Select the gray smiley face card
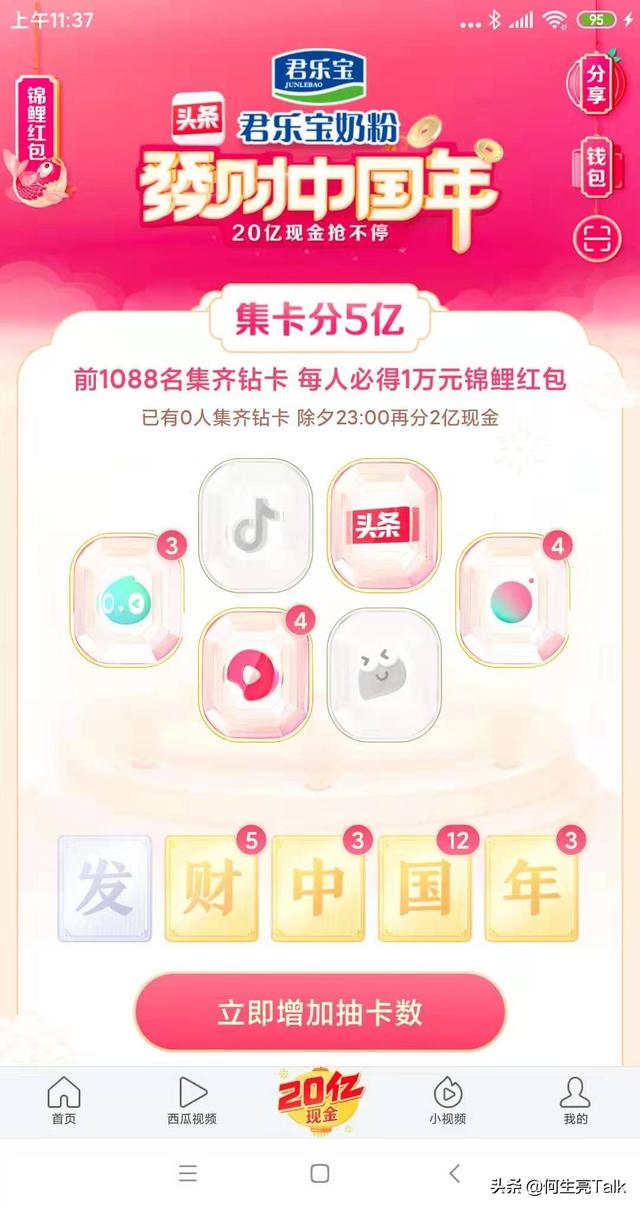The height and width of the screenshot is (1209, 640). pyautogui.click(x=384, y=674)
